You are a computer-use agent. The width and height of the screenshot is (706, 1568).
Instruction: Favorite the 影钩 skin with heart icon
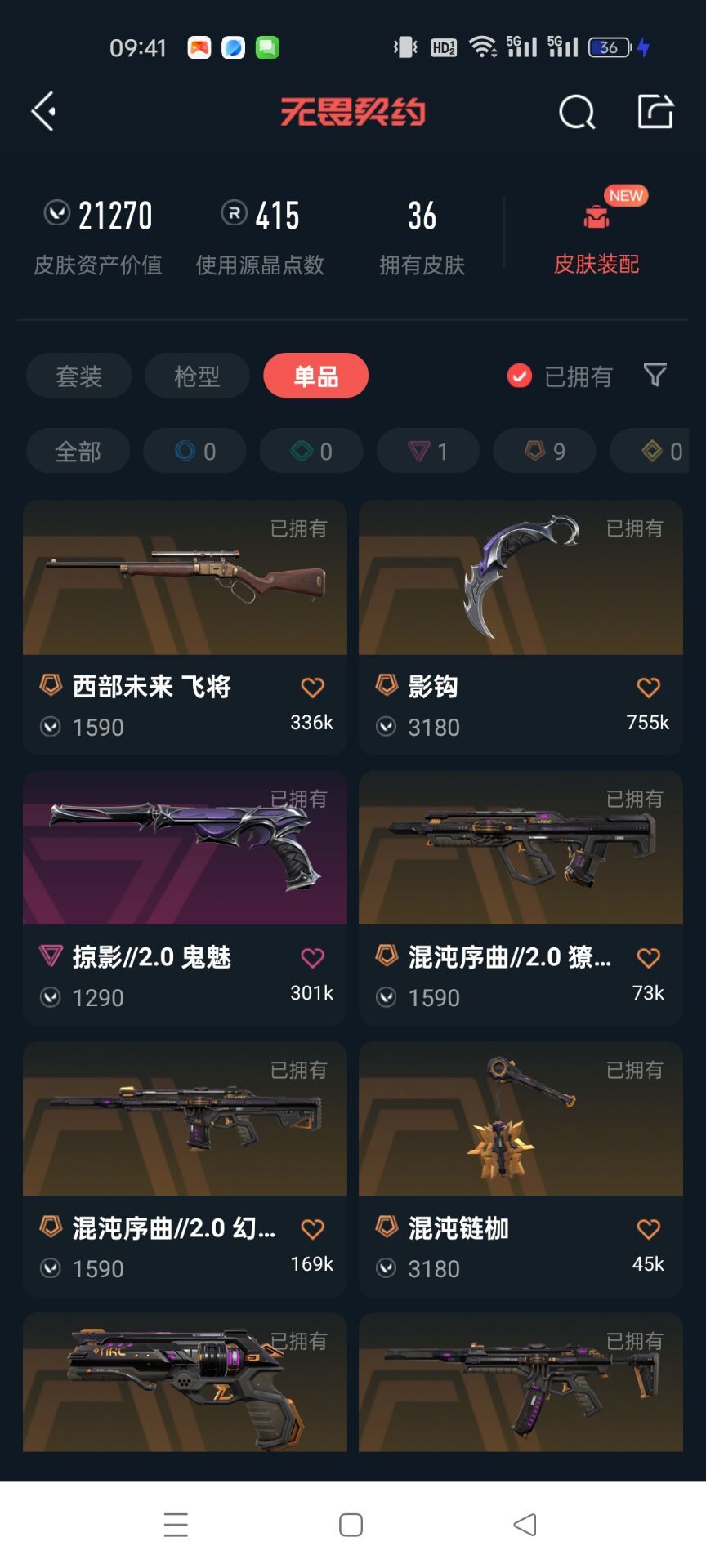[648, 688]
